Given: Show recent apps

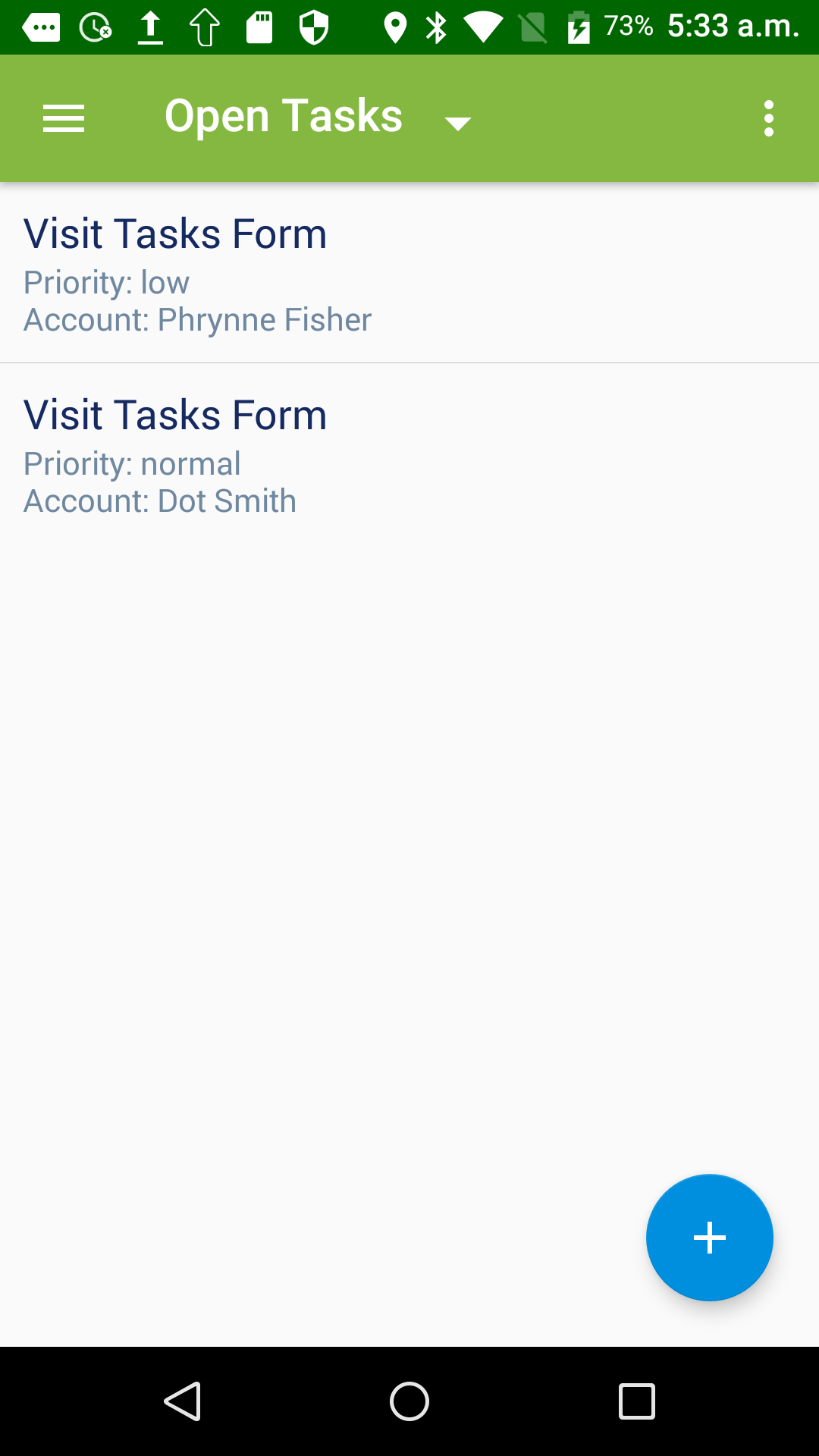Looking at the screenshot, I should pos(636,1401).
